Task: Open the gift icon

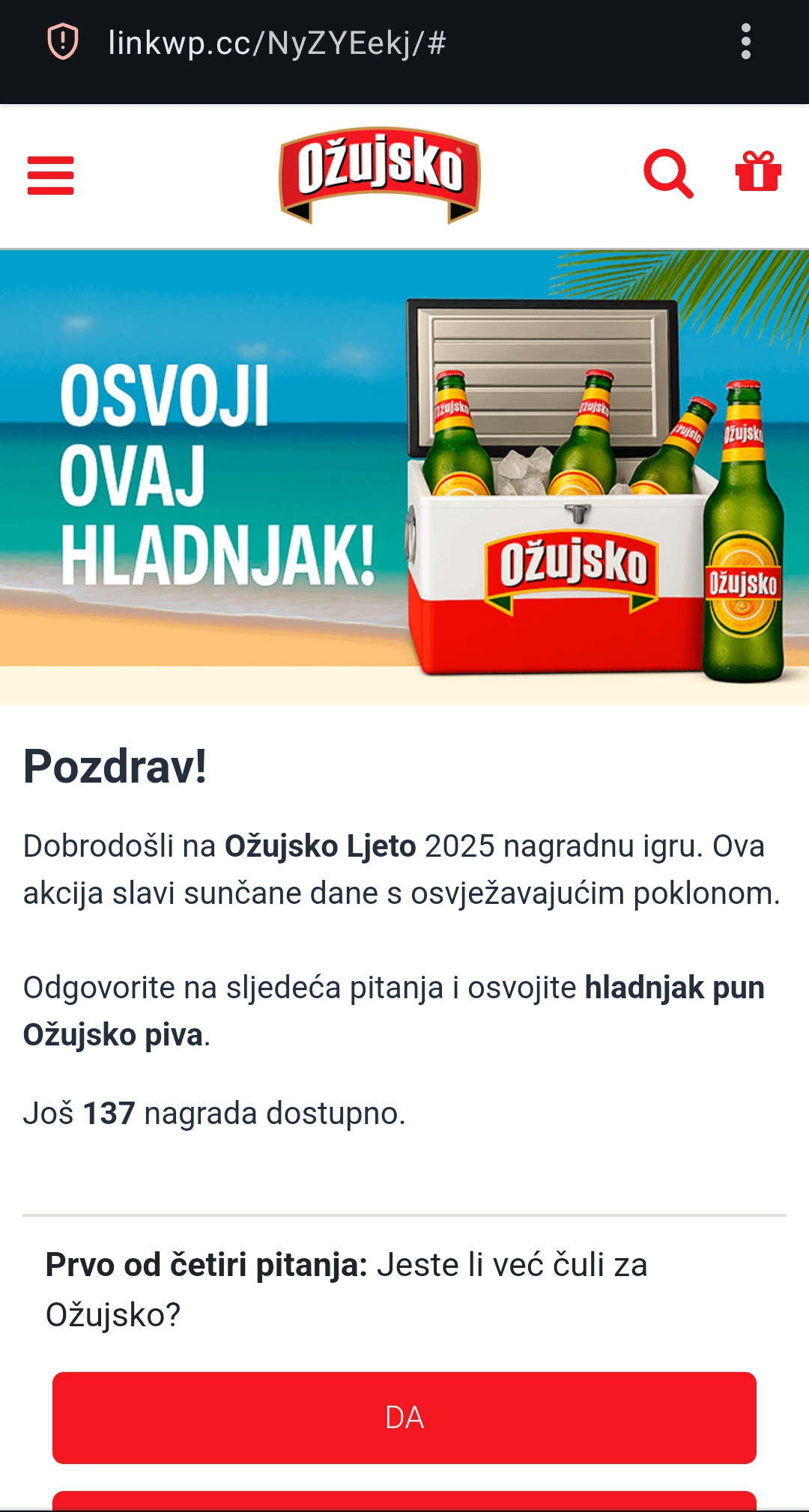Action: coord(758,172)
